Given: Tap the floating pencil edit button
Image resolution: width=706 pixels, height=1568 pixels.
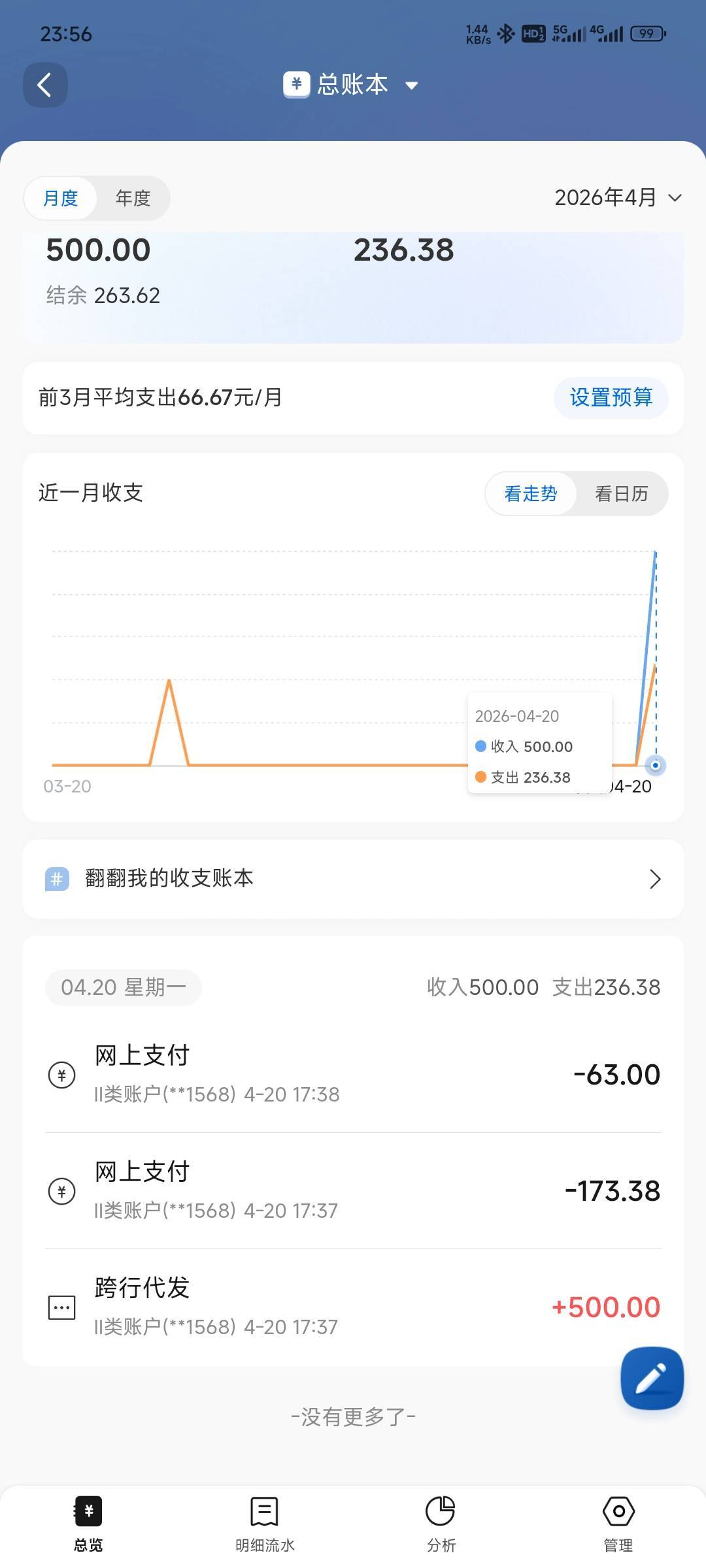Looking at the screenshot, I should [652, 1378].
